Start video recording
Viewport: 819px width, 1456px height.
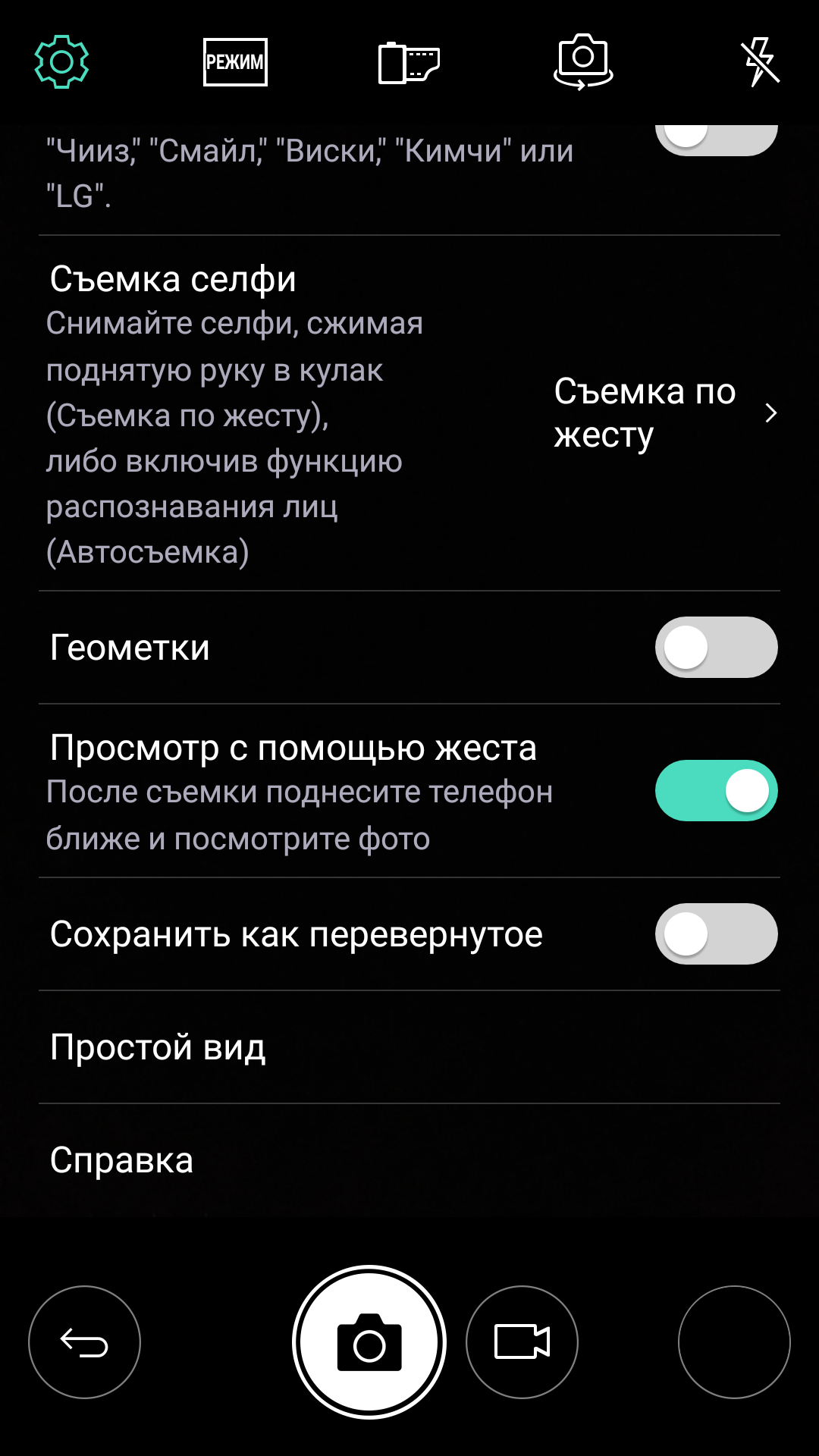(x=522, y=1342)
